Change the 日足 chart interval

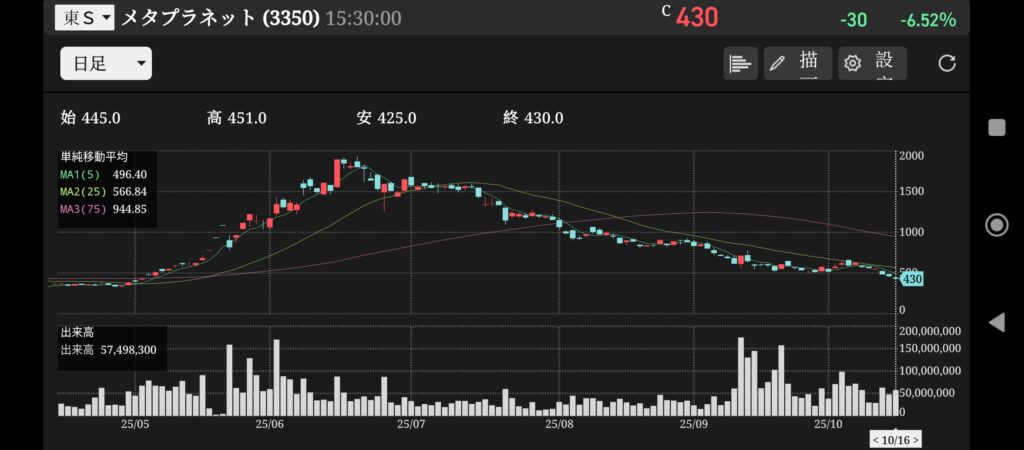click(x=105, y=64)
